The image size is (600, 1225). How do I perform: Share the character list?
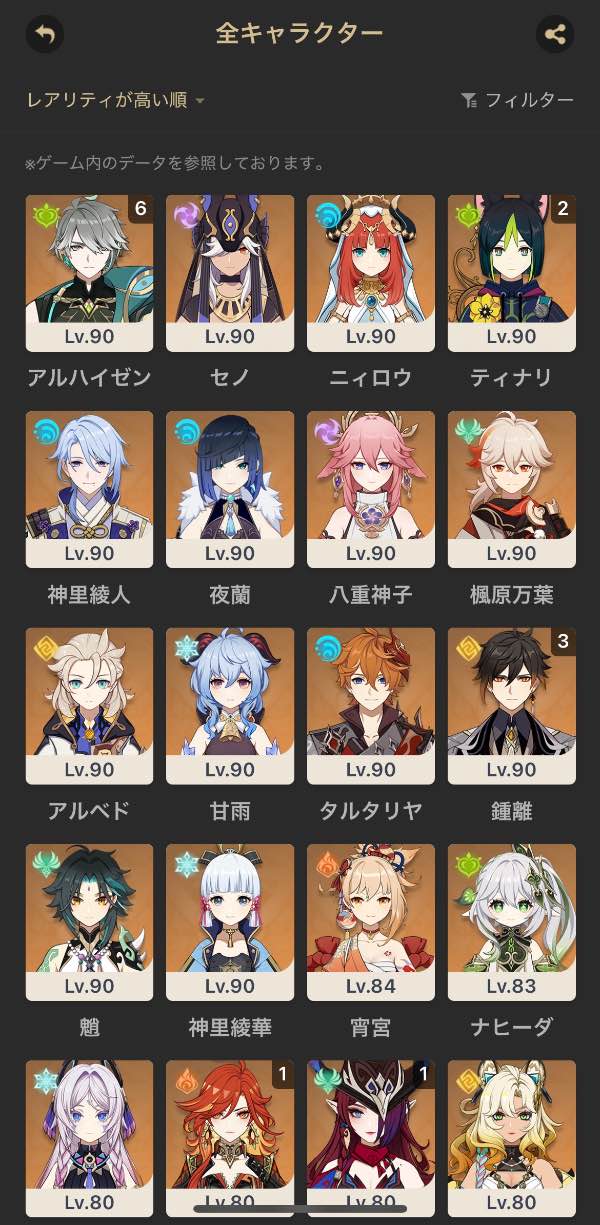coord(554,34)
